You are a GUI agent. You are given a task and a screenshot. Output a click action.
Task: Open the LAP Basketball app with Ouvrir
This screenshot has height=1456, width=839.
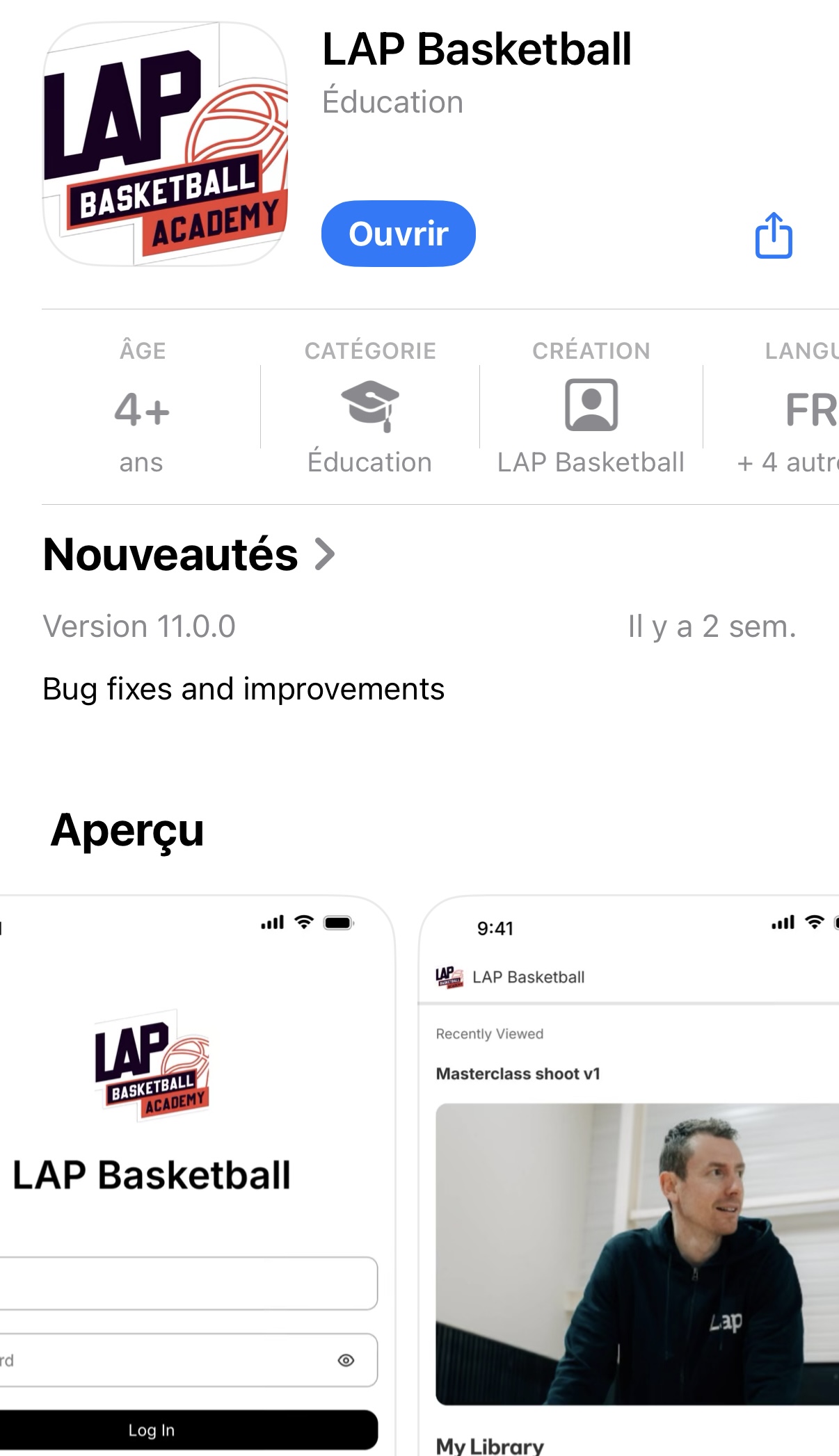(x=398, y=234)
